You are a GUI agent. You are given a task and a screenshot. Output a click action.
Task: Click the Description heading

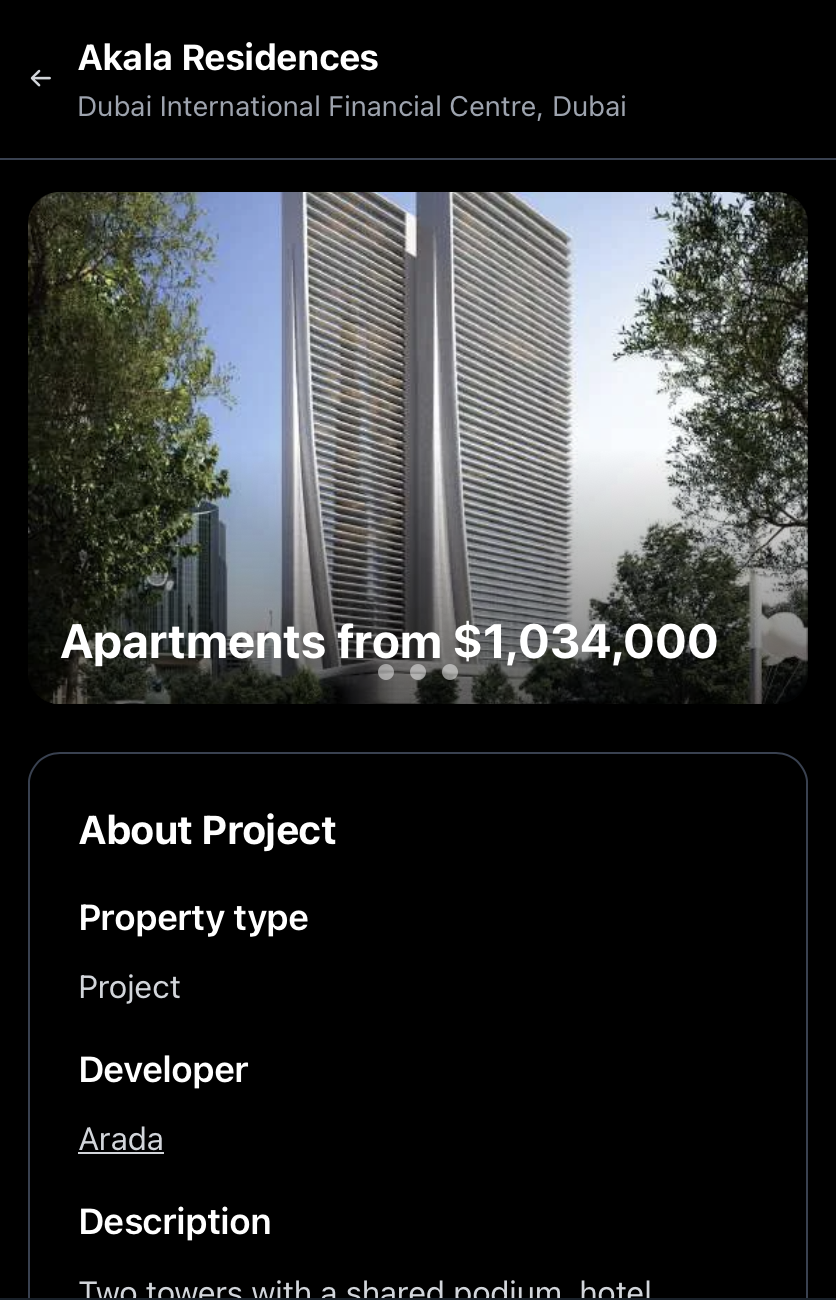(x=175, y=1221)
